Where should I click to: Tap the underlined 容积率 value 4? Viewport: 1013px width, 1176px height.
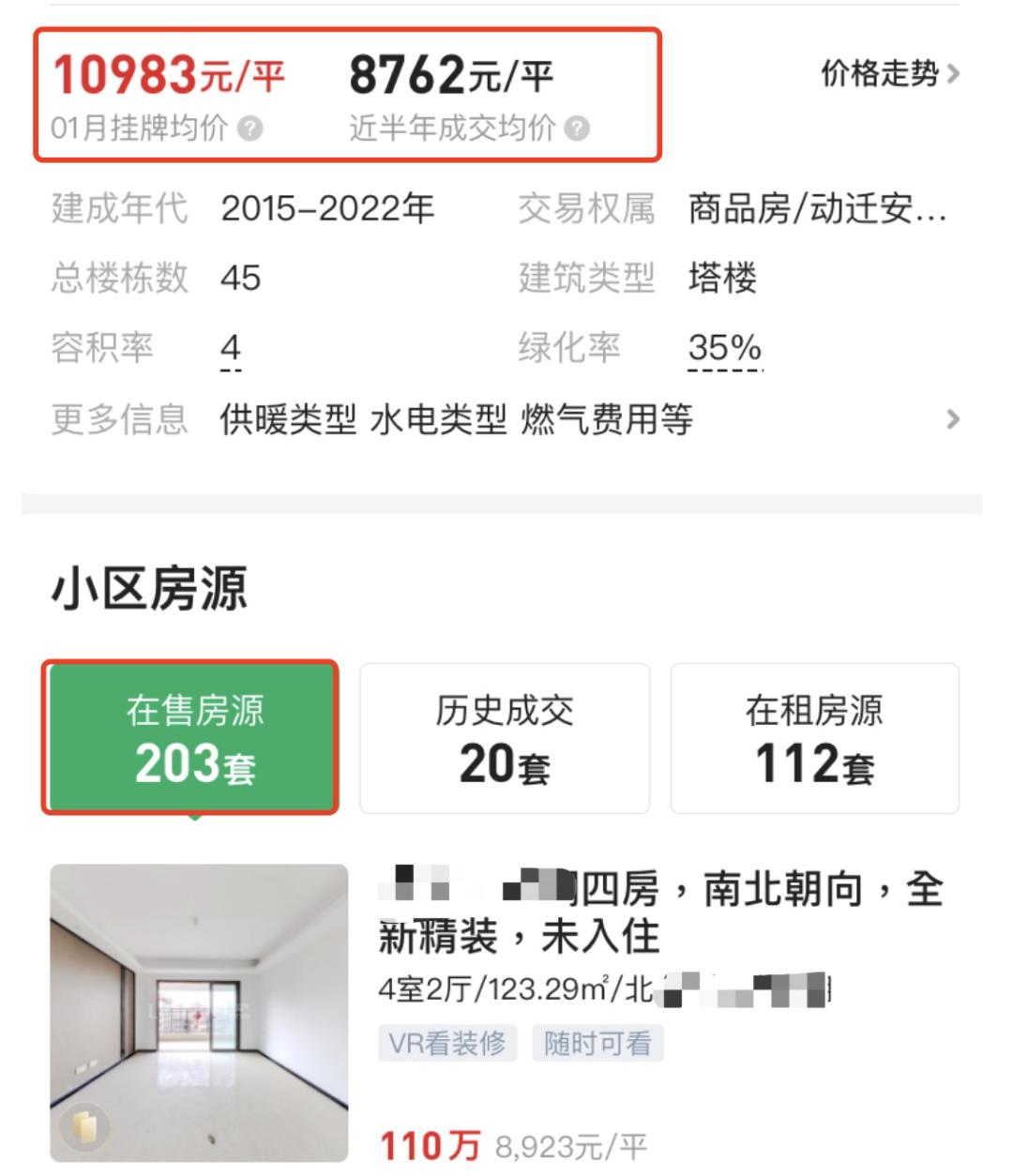pos(231,349)
